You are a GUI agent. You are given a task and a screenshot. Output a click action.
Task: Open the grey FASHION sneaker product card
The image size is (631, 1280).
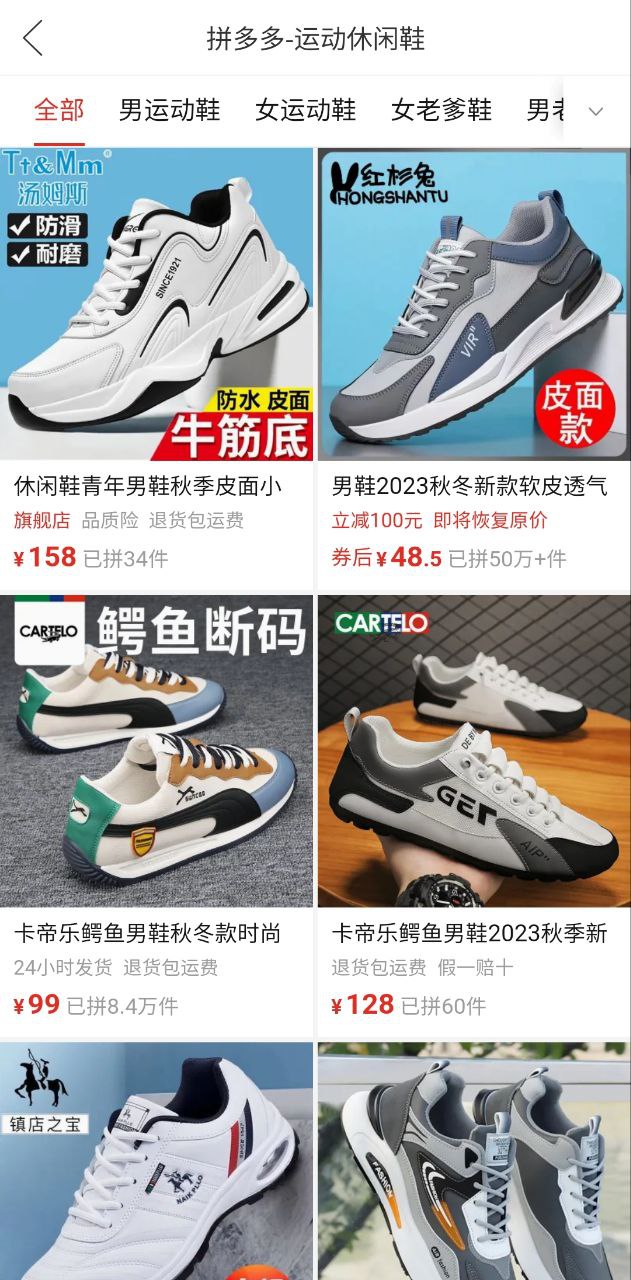tap(473, 1160)
